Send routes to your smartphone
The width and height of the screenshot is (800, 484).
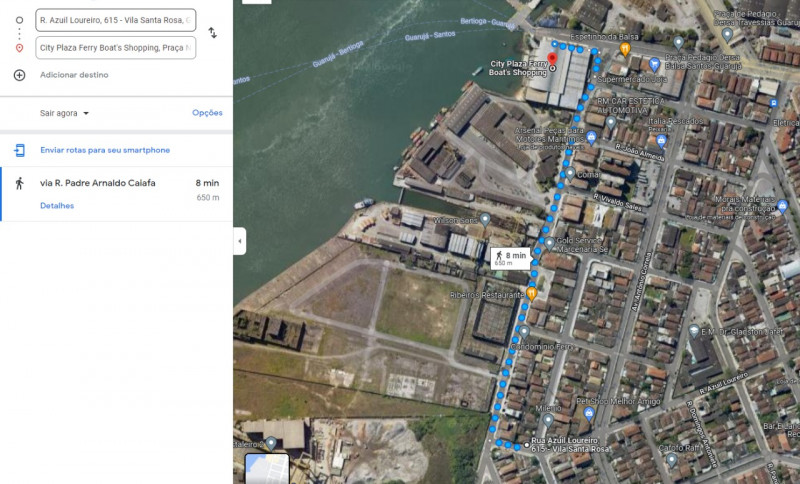(x=104, y=150)
